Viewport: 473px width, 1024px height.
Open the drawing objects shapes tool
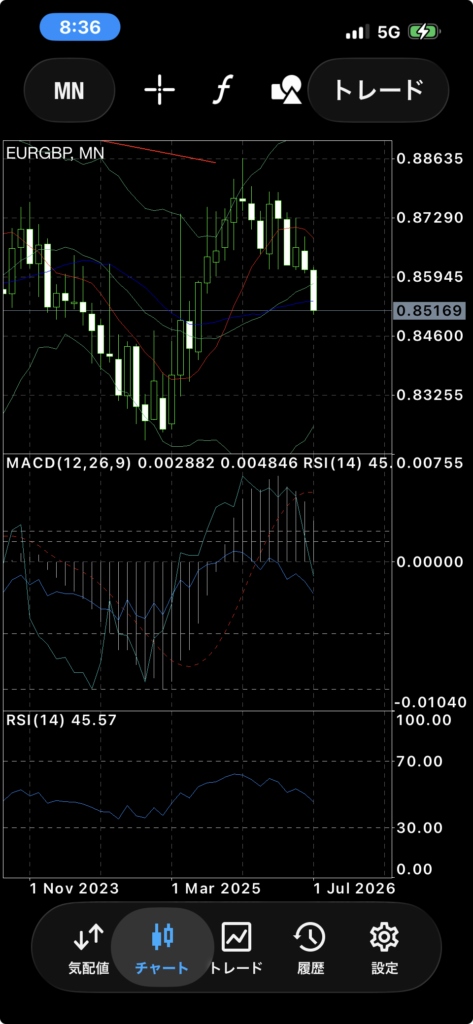287,90
